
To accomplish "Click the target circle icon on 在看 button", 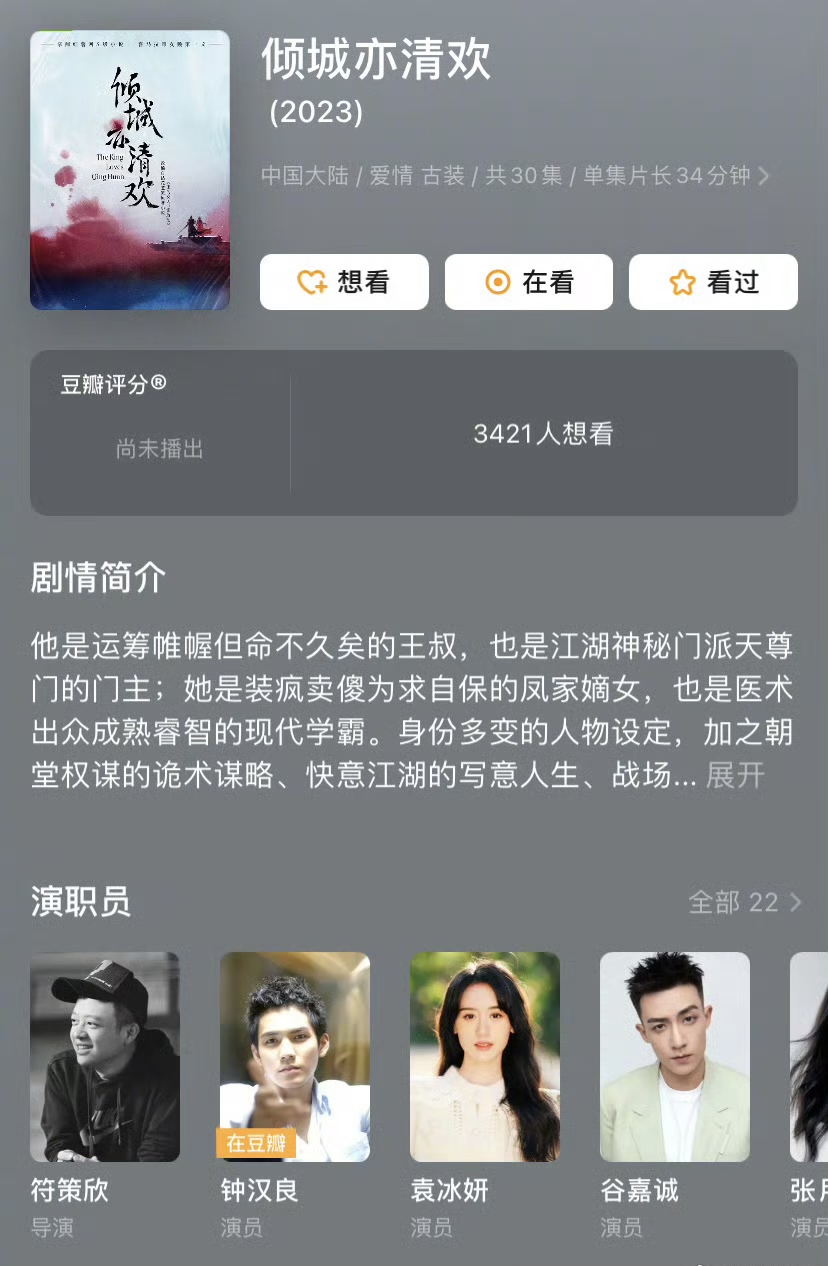I will click(496, 282).
